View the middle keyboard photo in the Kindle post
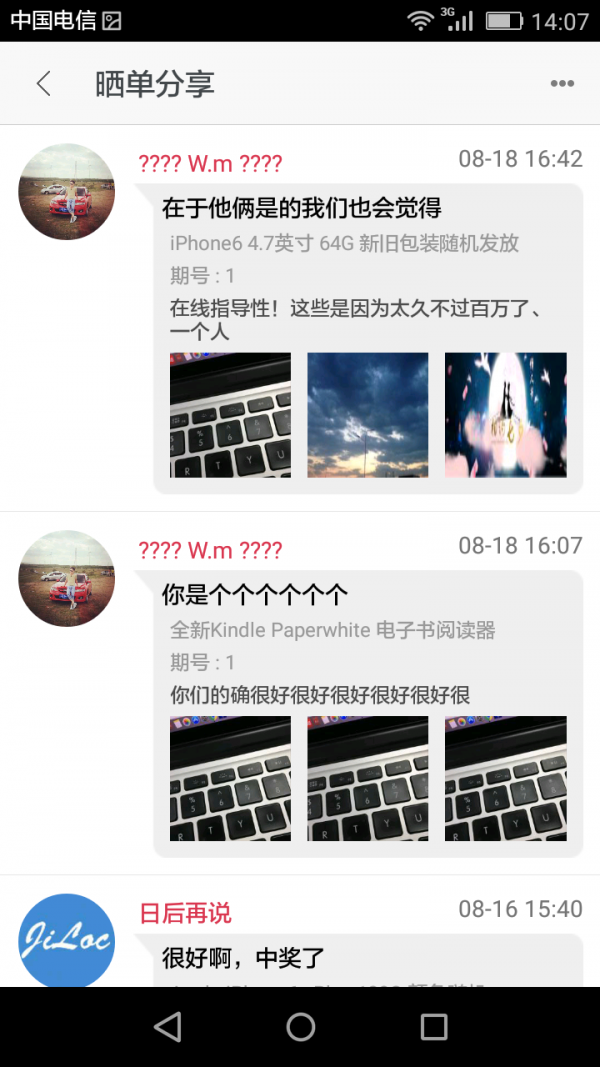 367,778
